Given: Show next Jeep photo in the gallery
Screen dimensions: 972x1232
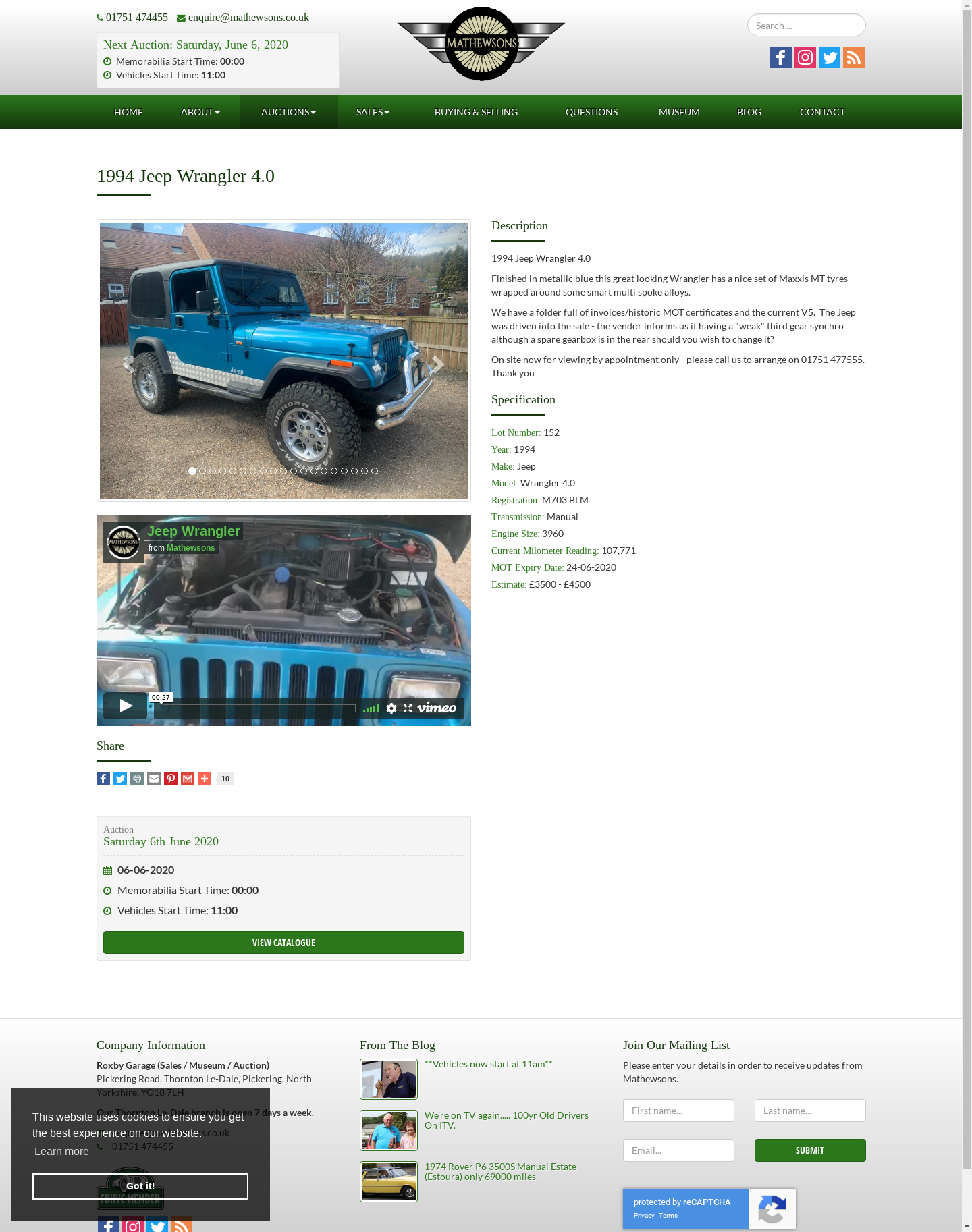Looking at the screenshot, I should click(437, 364).
